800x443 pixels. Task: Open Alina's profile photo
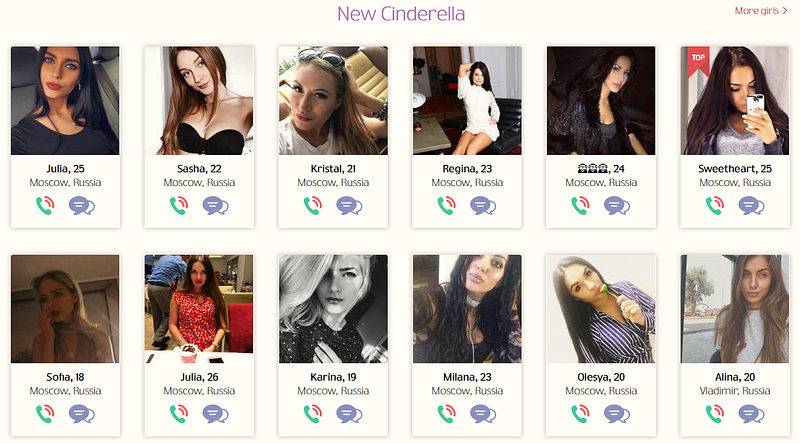tap(735, 308)
